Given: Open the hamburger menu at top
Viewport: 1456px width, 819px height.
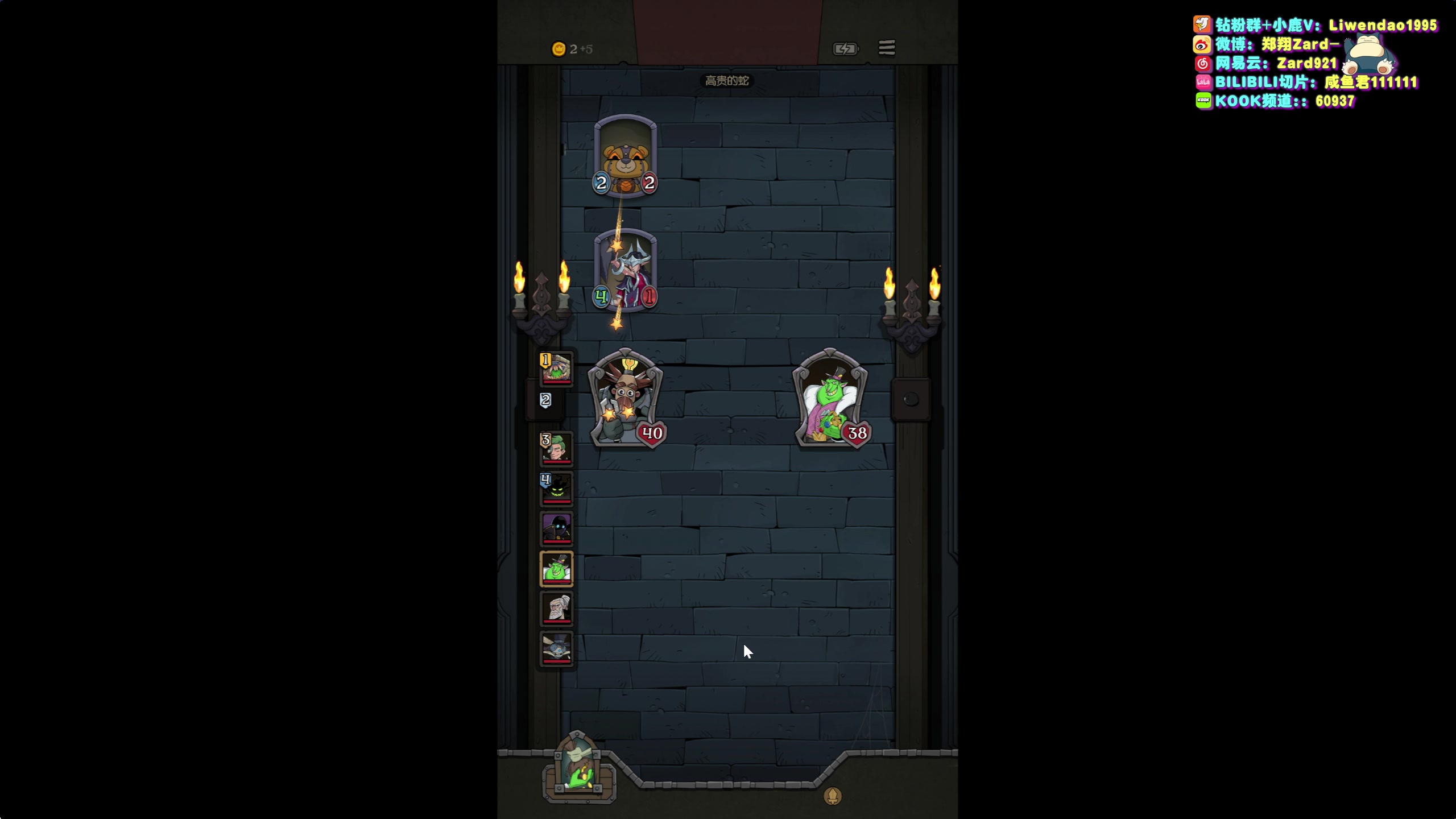Looking at the screenshot, I should pyautogui.click(x=887, y=48).
